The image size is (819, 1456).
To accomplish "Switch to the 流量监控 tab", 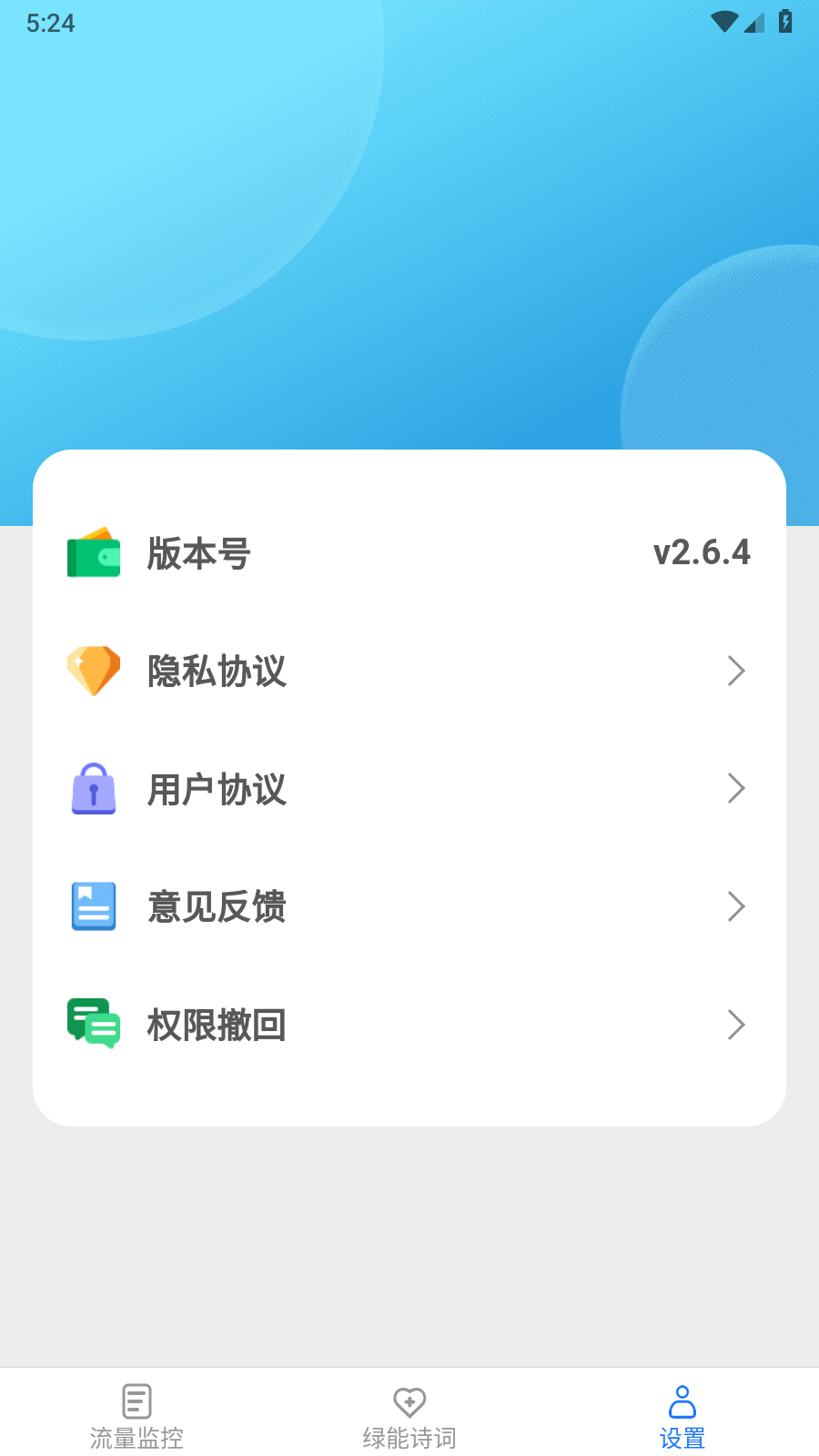I will point(136,1416).
